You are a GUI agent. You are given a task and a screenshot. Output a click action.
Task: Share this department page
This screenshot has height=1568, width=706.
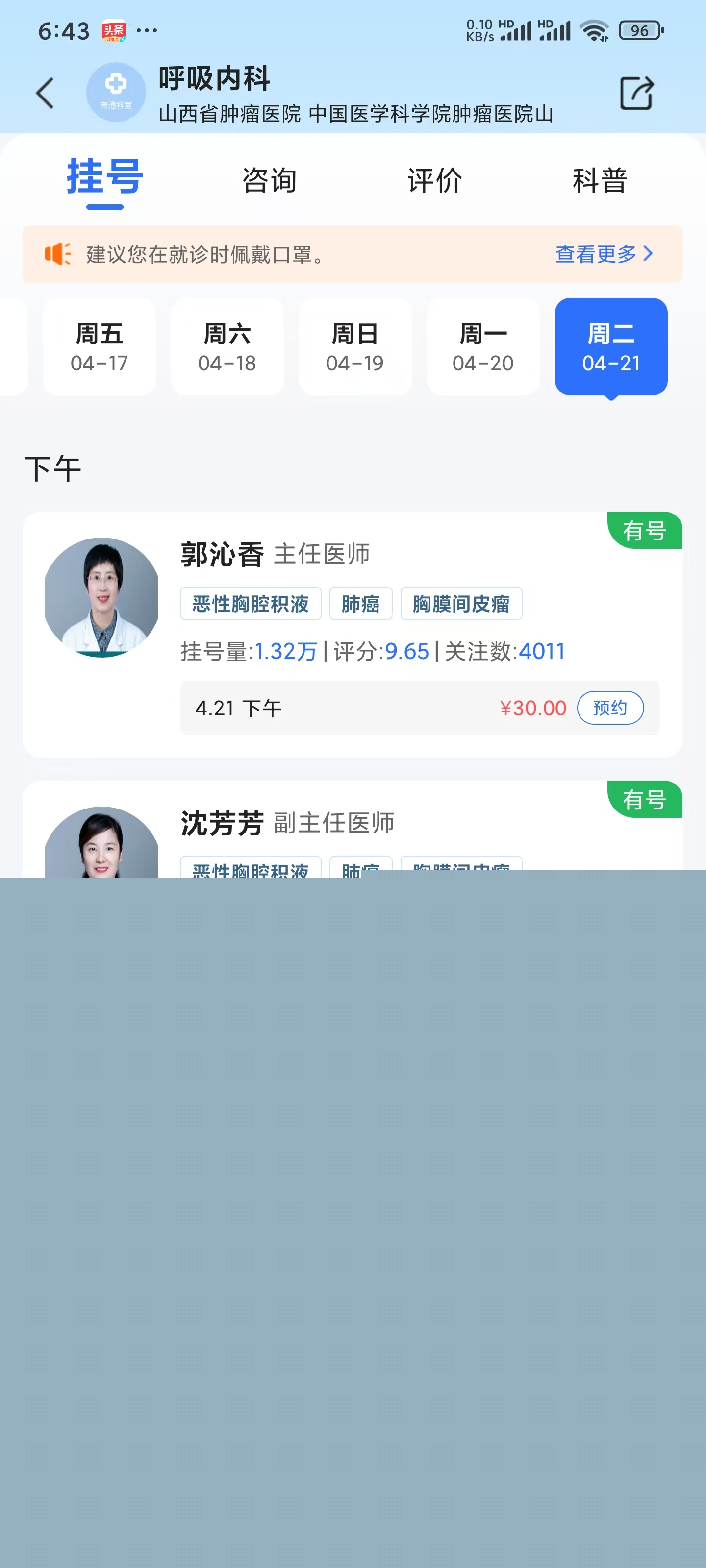click(636, 94)
